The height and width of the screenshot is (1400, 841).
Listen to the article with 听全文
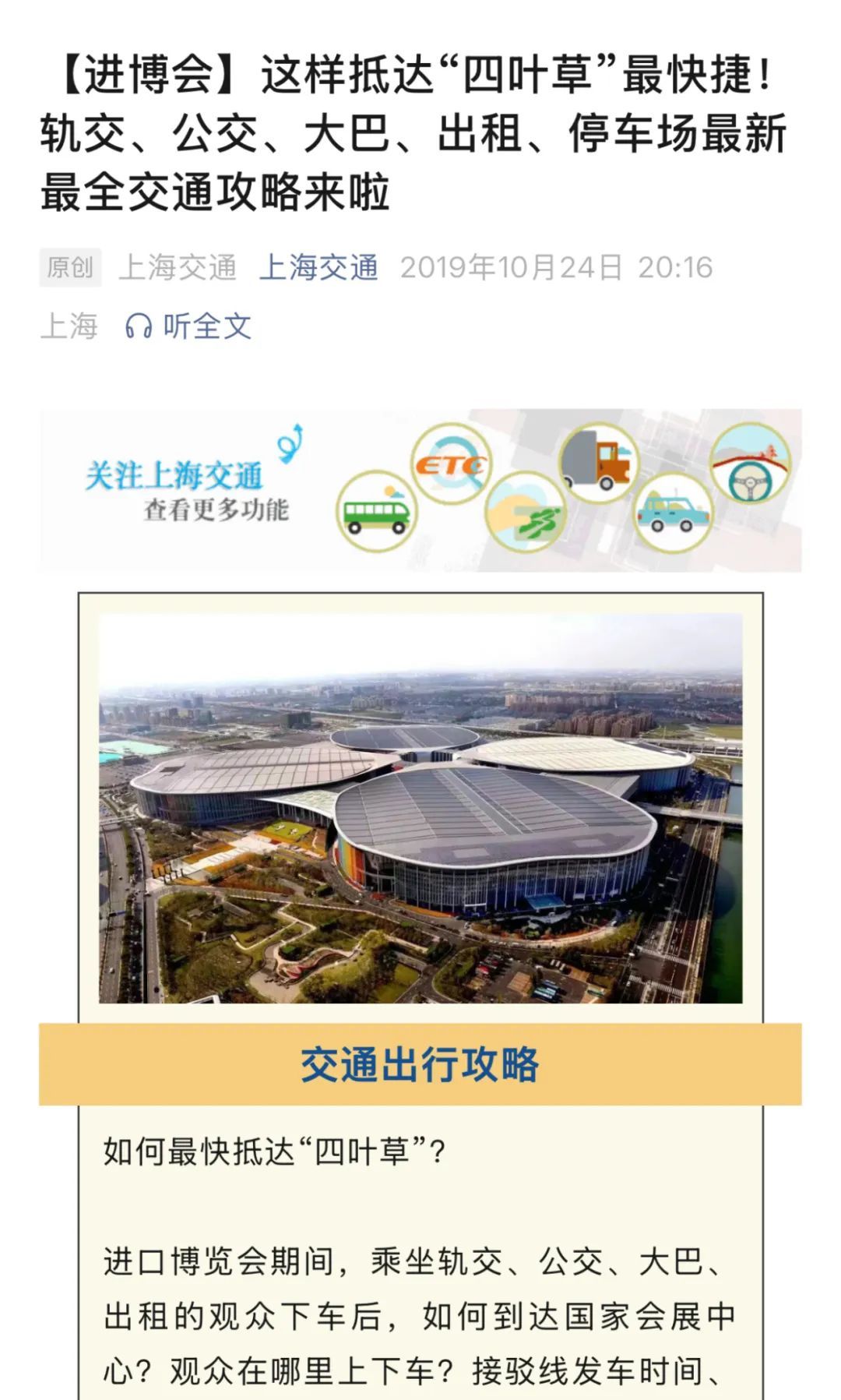[x=189, y=326]
